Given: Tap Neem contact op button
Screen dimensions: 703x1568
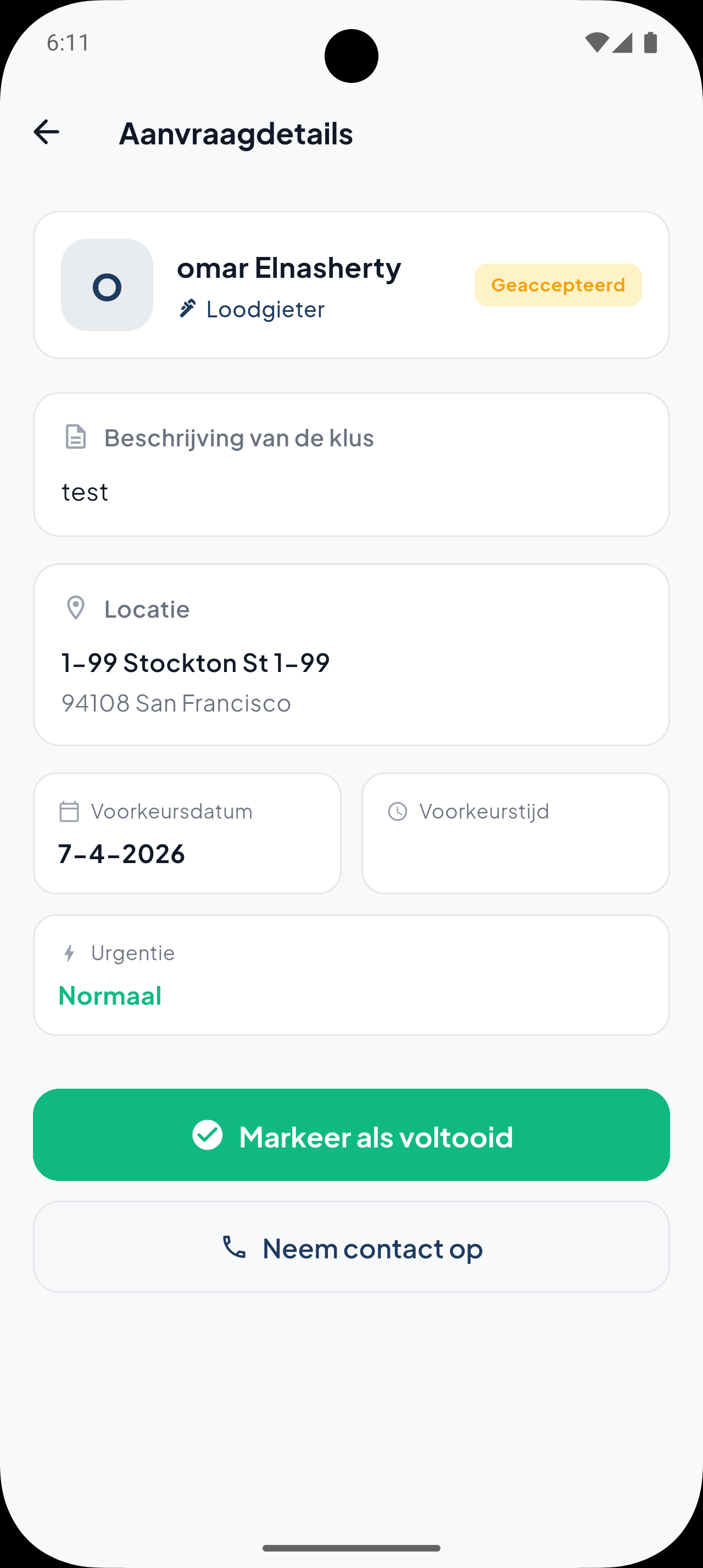Looking at the screenshot, I should pyautogui.click(x=351, y=1247).
